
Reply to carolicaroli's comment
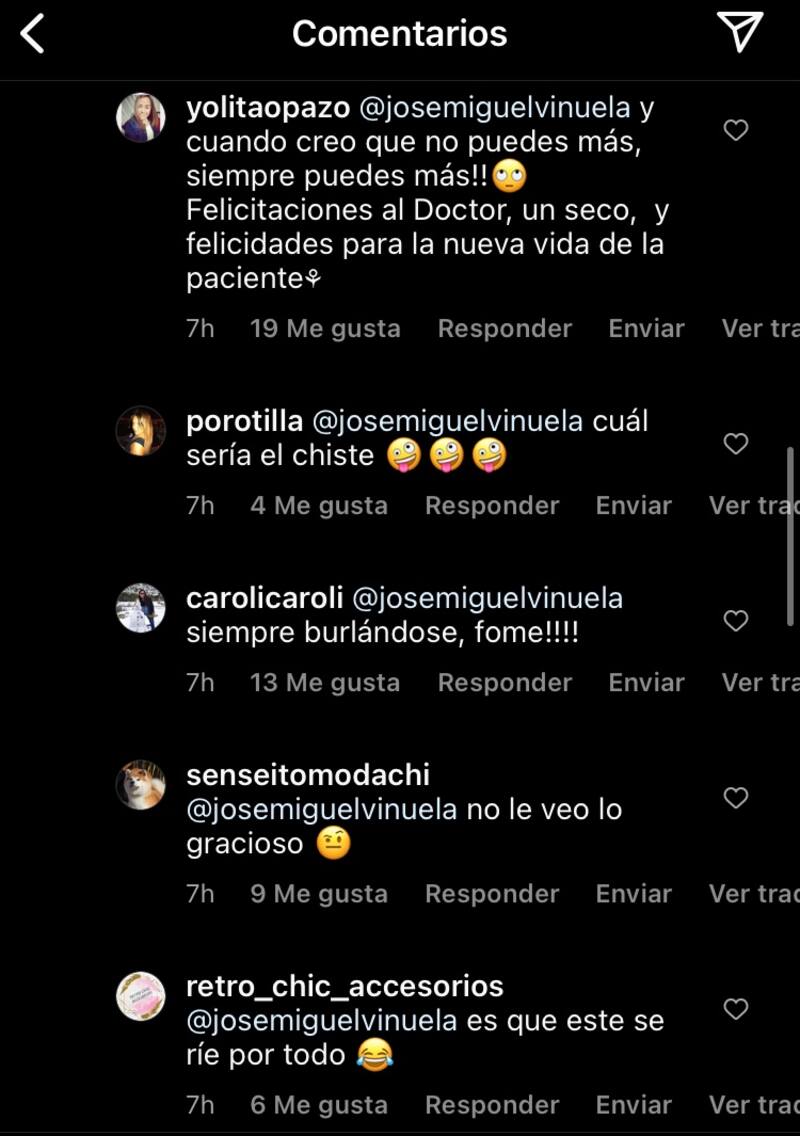(x=505, y=683)
